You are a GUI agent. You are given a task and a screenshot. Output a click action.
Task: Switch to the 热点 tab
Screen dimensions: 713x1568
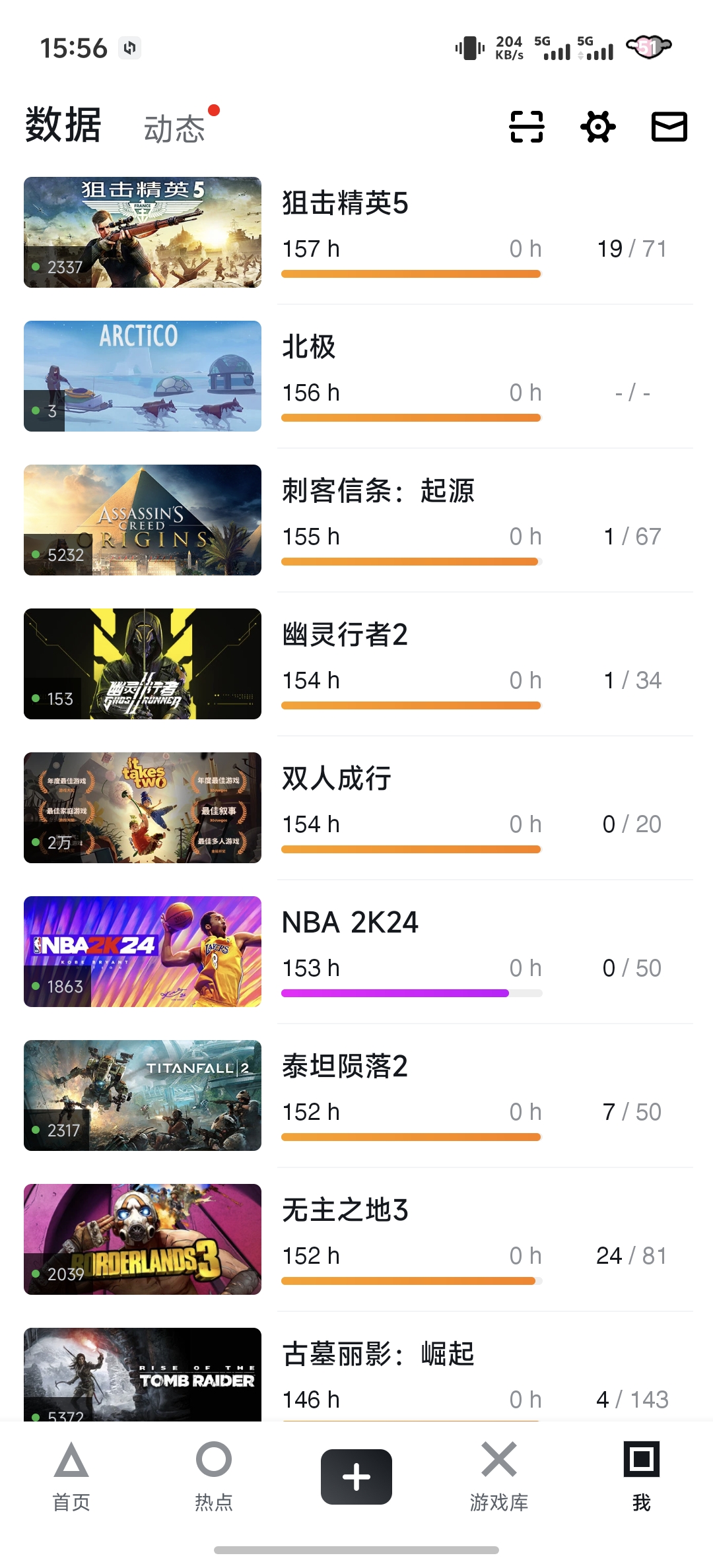pyautogui.click(x=214, y=1477)
